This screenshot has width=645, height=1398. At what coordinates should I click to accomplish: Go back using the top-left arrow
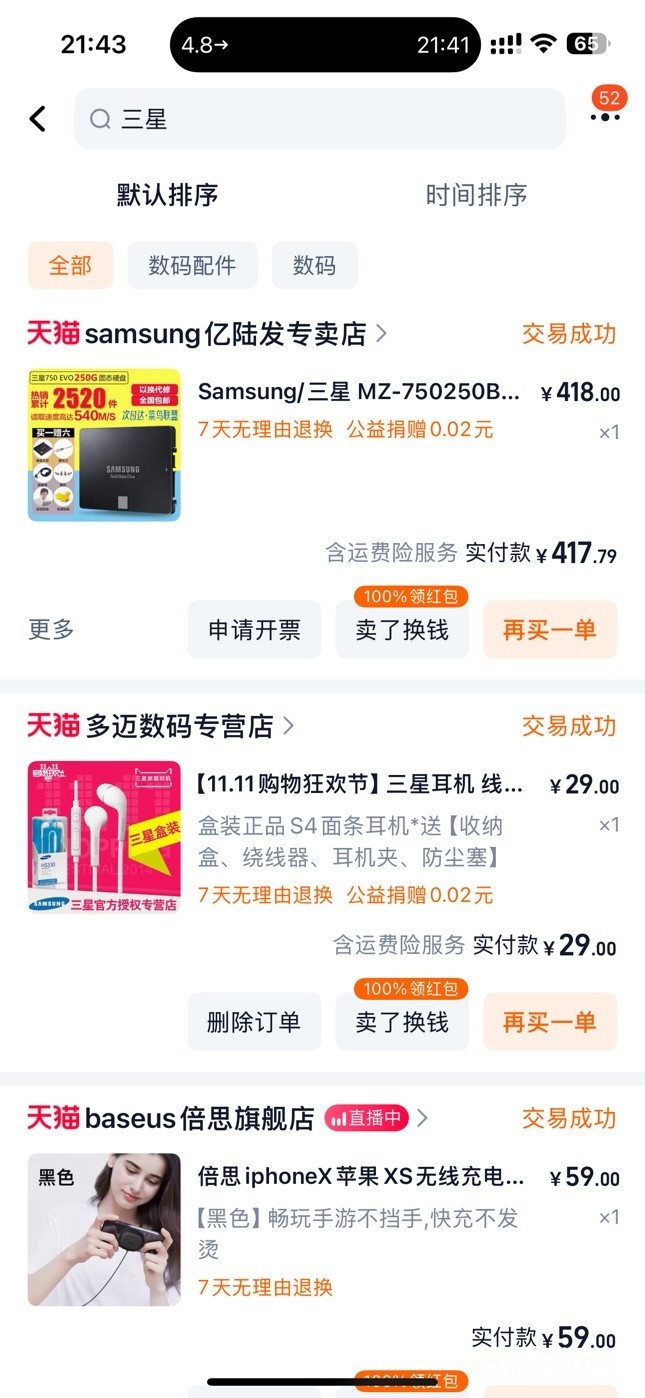(38, 119)
